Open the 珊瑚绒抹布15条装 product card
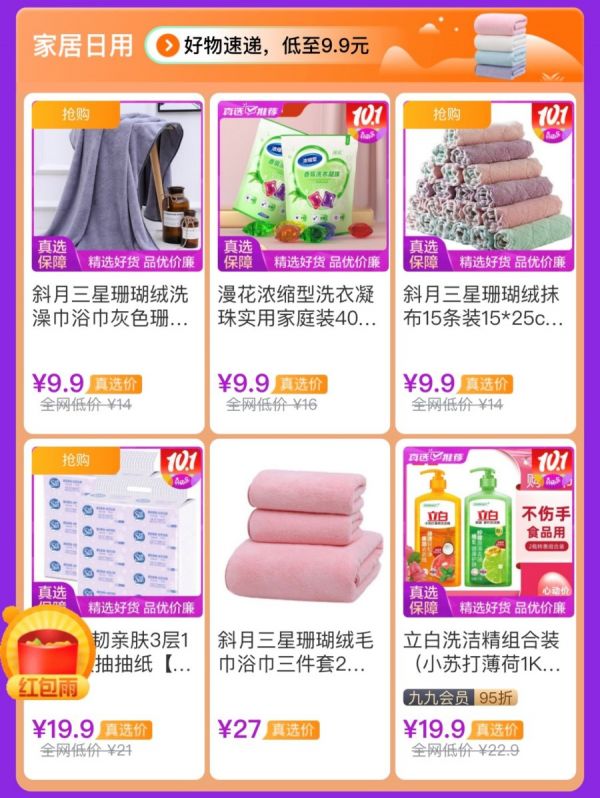 (487, 265)
